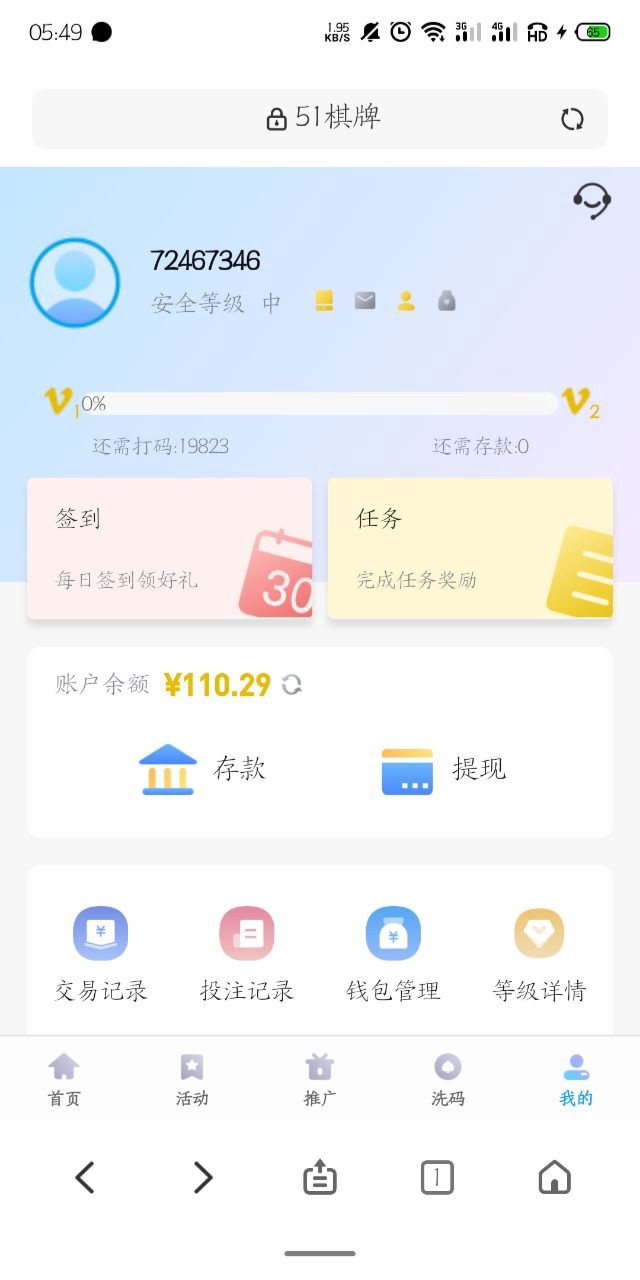
Task: Switch to the 推广 tab
Action: click(x=320, y=1080)
